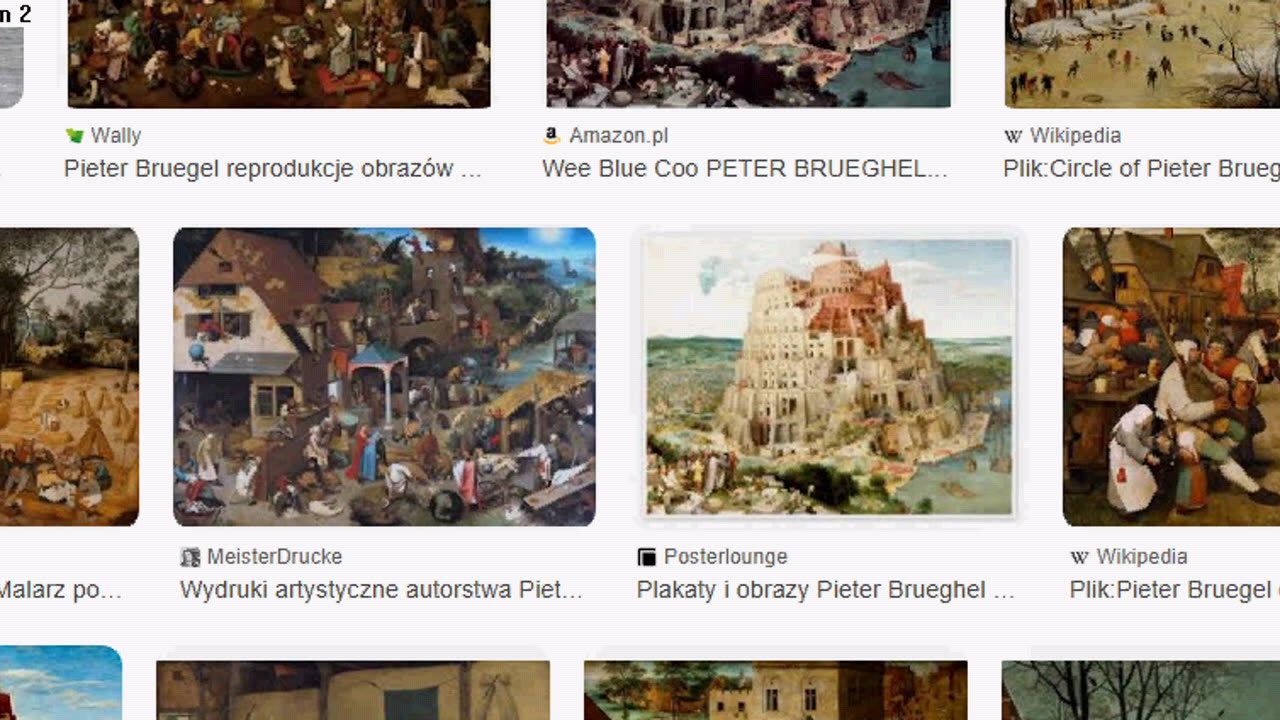Follow the Pieter Bruegel reprodukcje obrazów link
The width and height of the screenshot is (1280, 720).
coord(273,169)
